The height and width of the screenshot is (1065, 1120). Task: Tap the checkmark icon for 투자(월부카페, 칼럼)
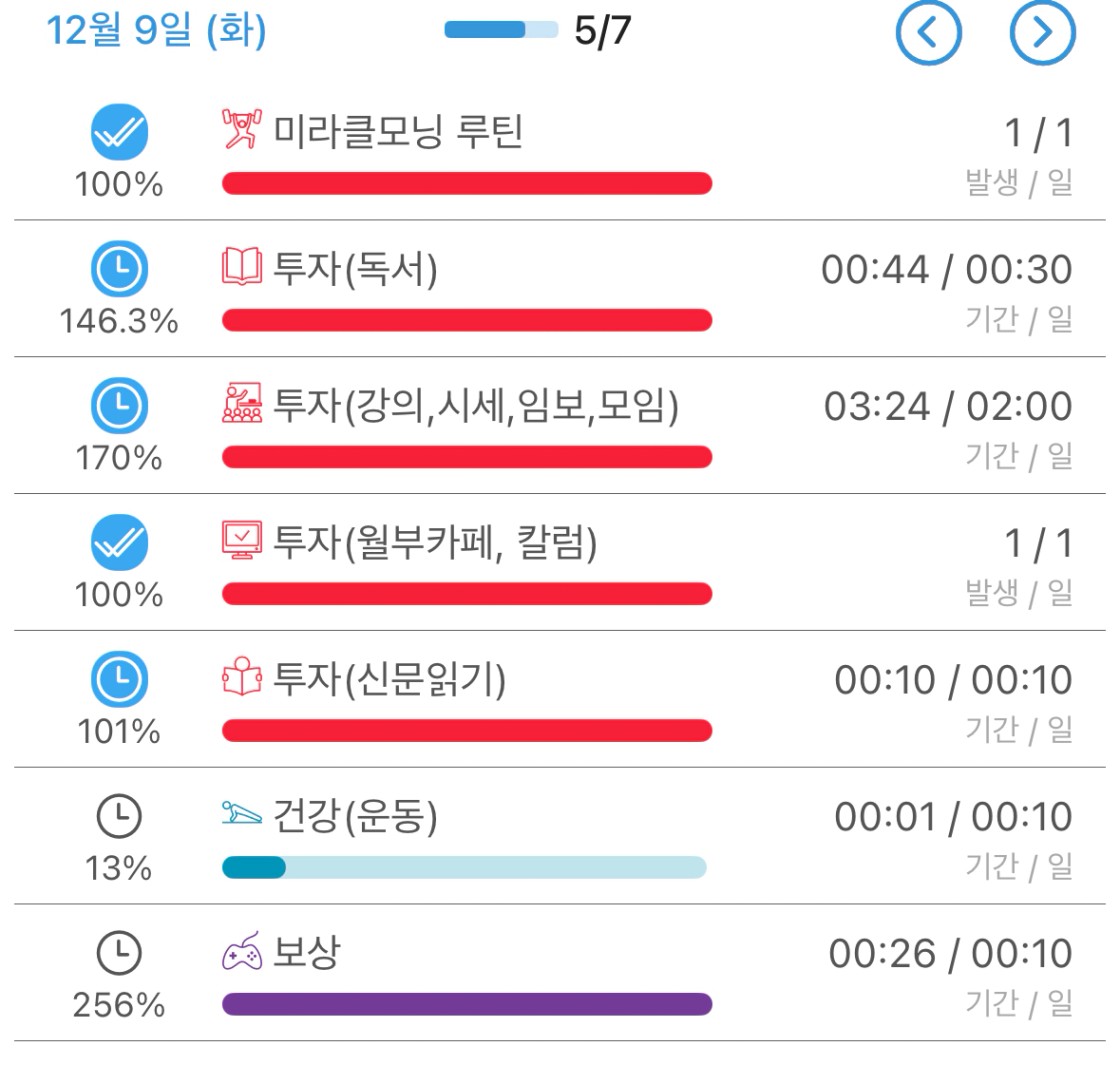pos(119,544)
